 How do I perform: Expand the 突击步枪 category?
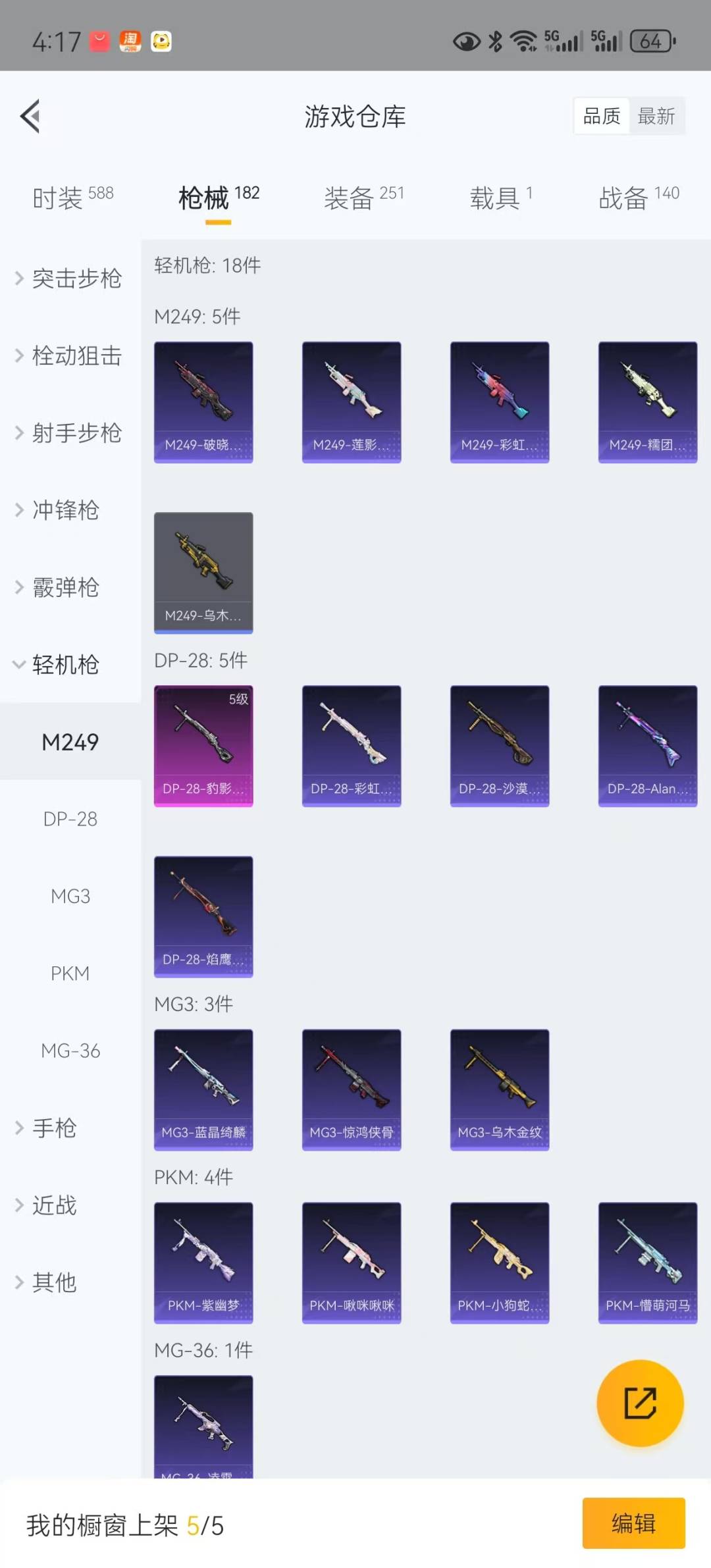70,278
